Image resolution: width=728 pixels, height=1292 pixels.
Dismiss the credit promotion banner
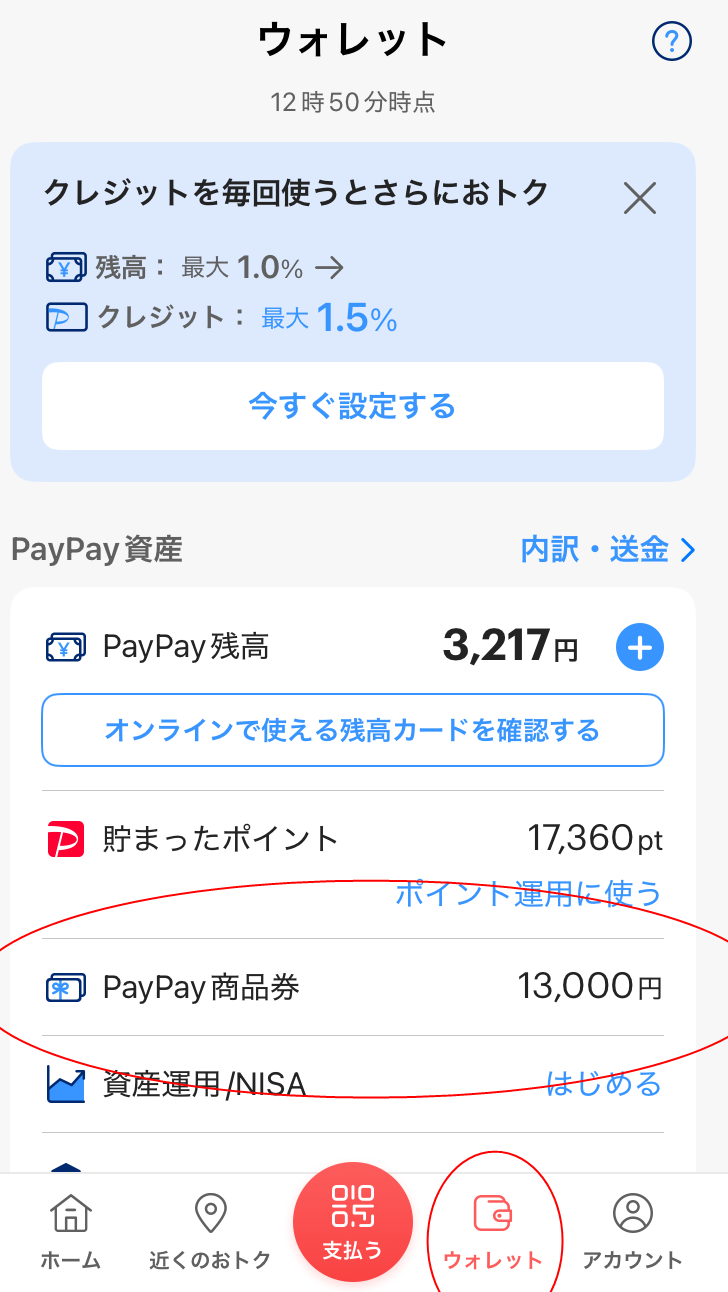[639, 199]
